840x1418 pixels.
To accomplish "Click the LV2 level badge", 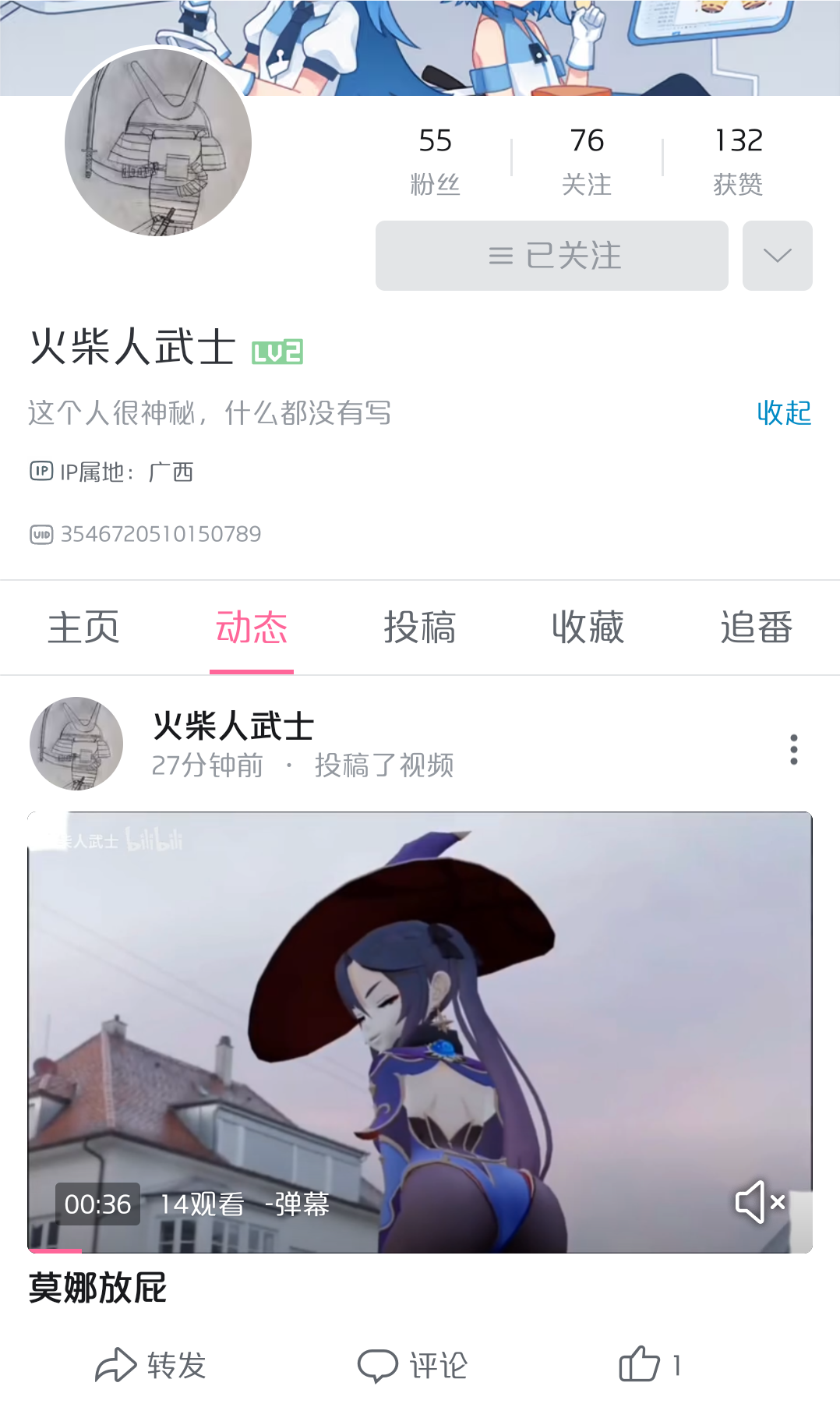I will (278, 352).
